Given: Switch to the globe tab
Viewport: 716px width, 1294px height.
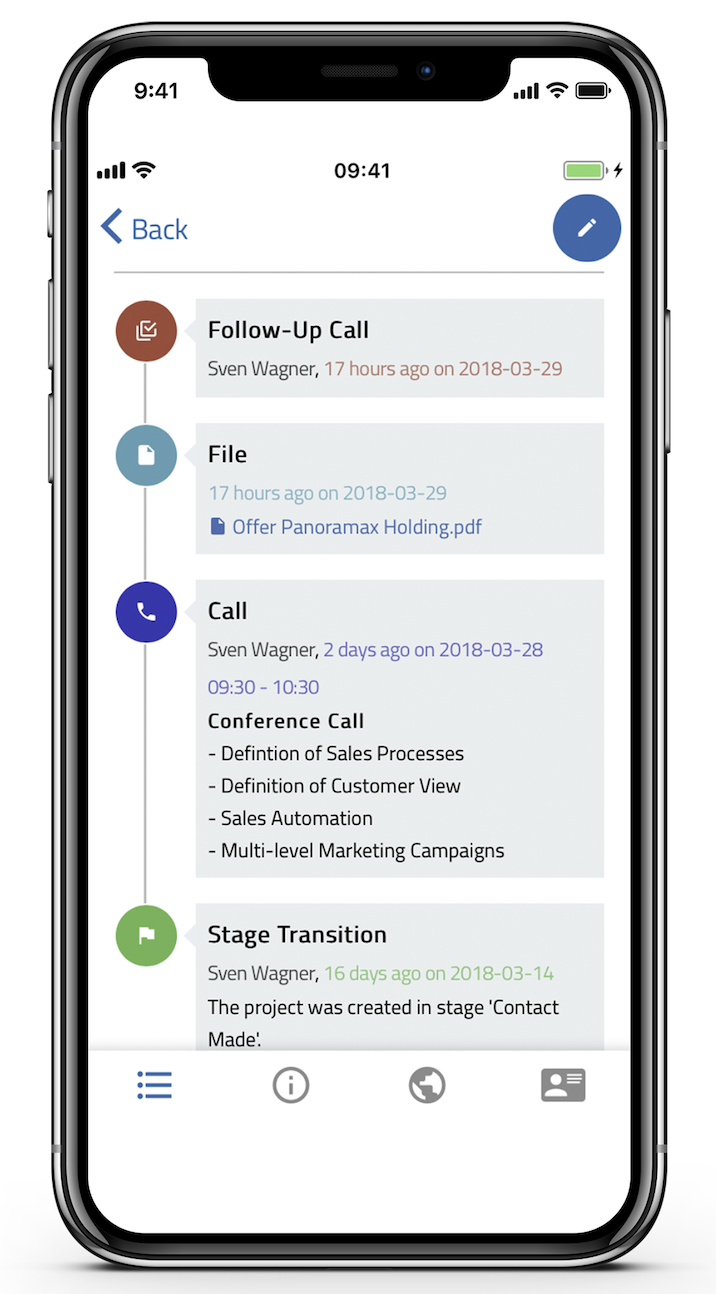Looking at the screenshot, I should point(427,1085).
